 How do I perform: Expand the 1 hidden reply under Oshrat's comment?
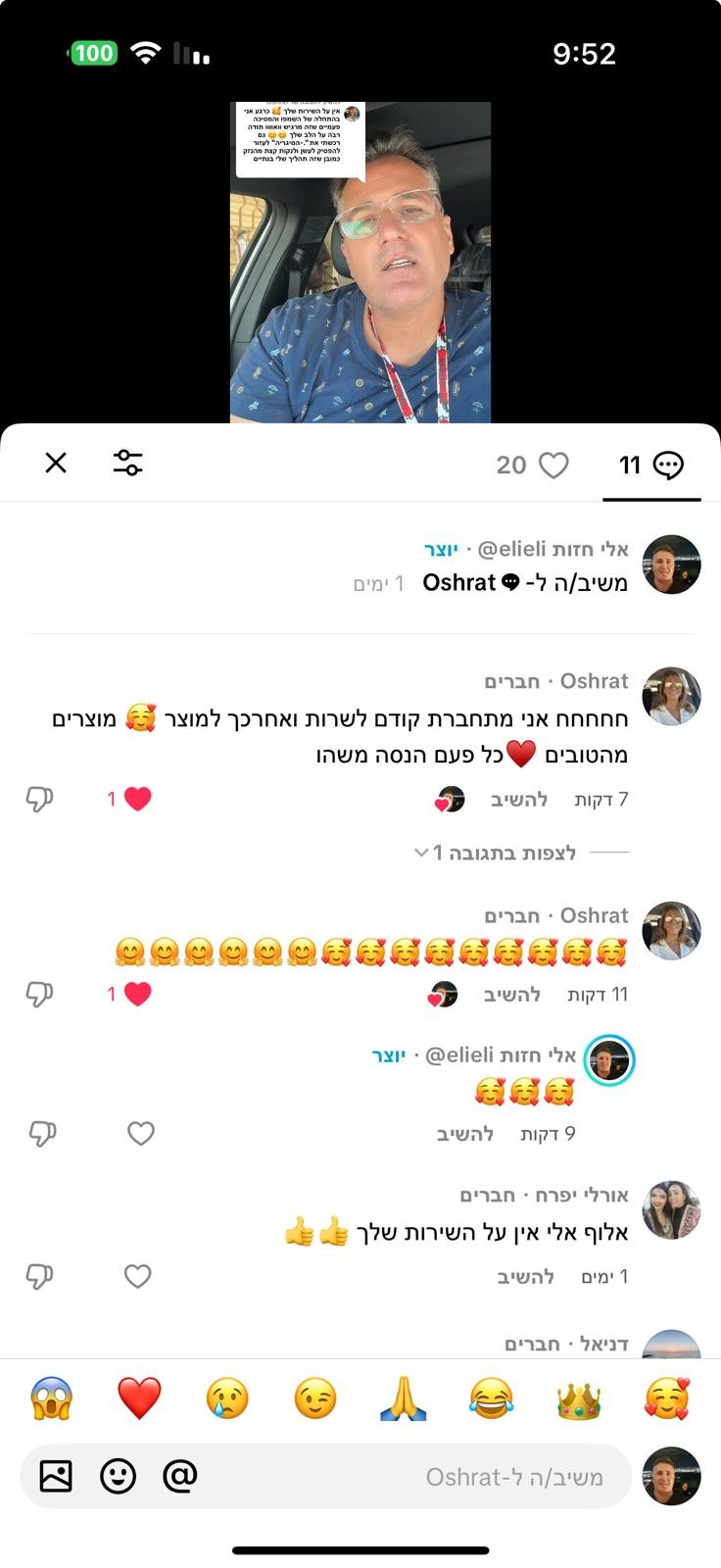505,853
